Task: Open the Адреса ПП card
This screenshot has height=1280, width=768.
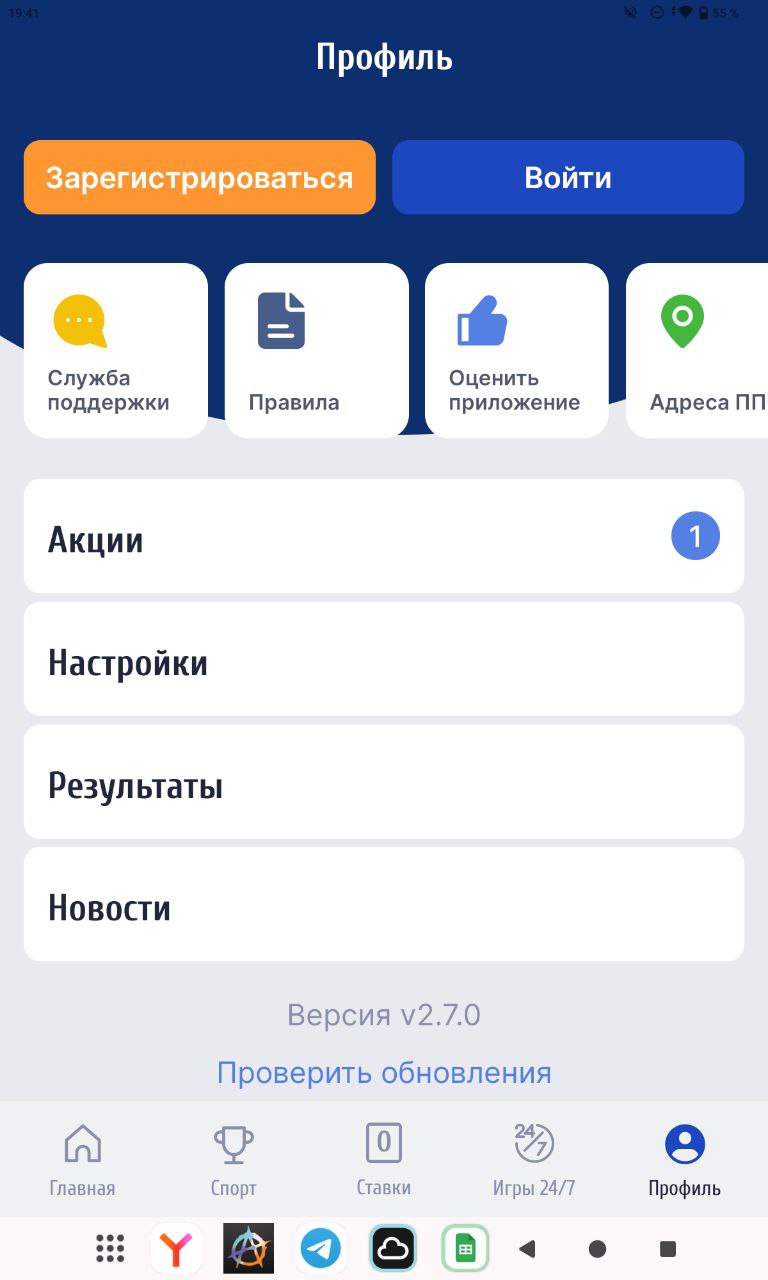Action: point(697,350)
